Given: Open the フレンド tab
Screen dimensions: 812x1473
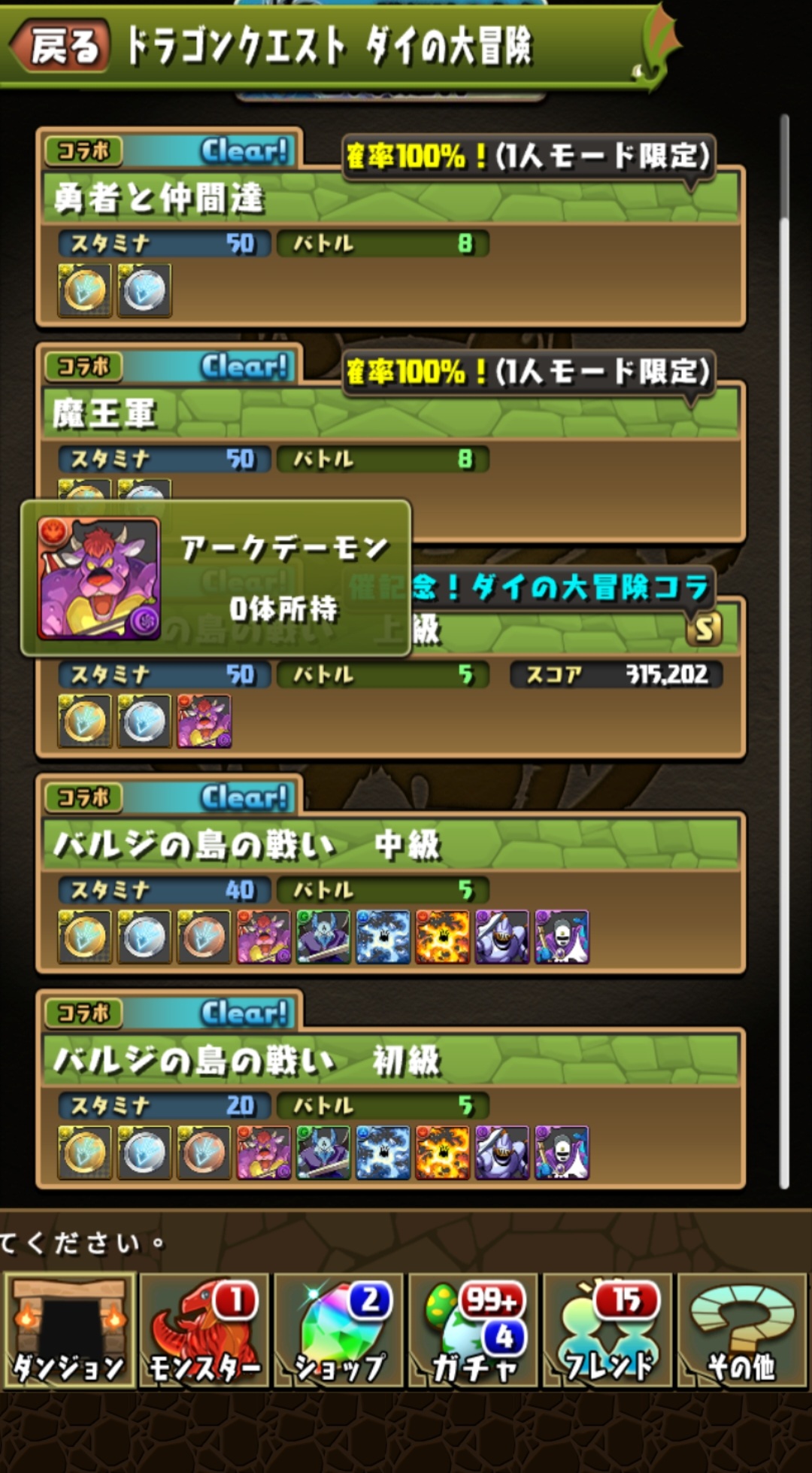Looking at the screenshot, I should click(x=609, y=1330).
